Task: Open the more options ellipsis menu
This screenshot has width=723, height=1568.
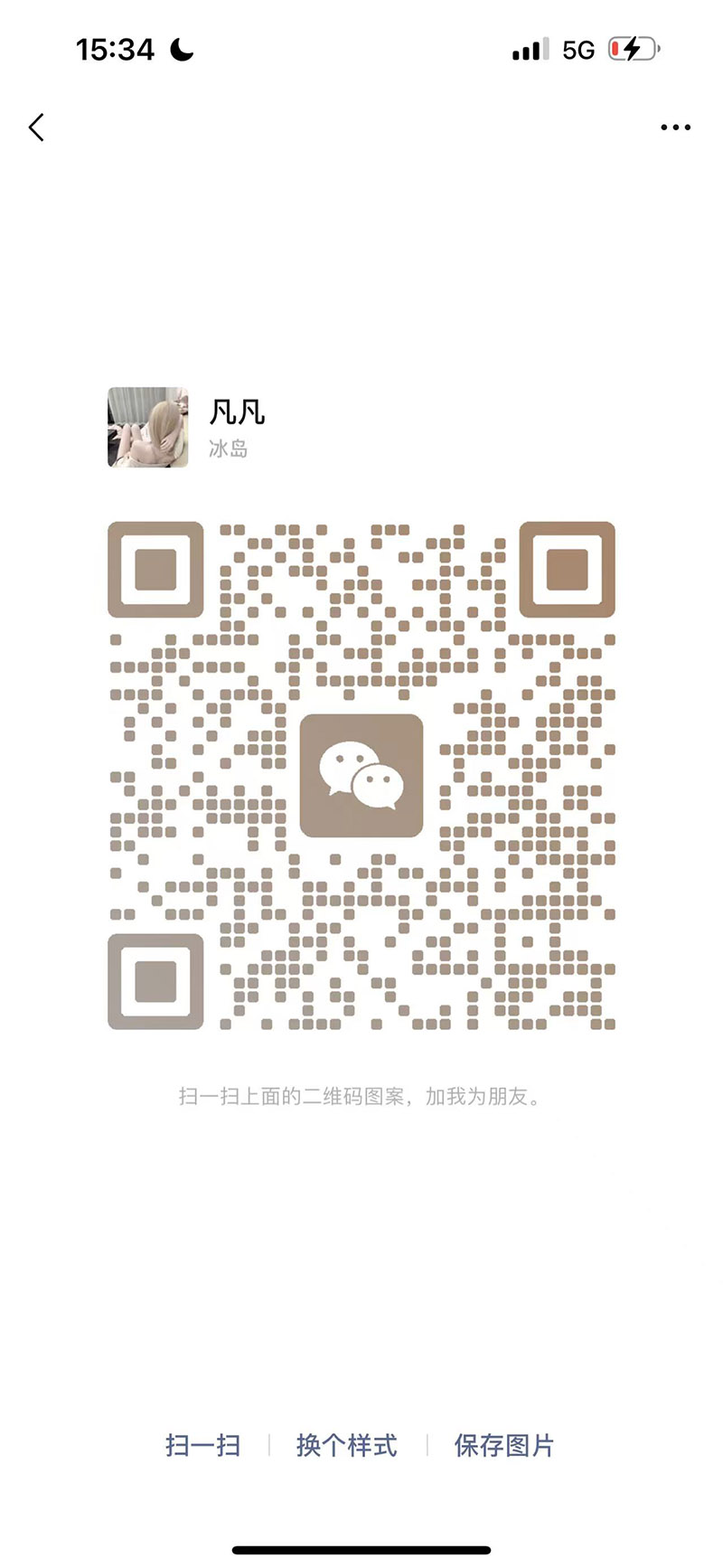Action: 675,128
